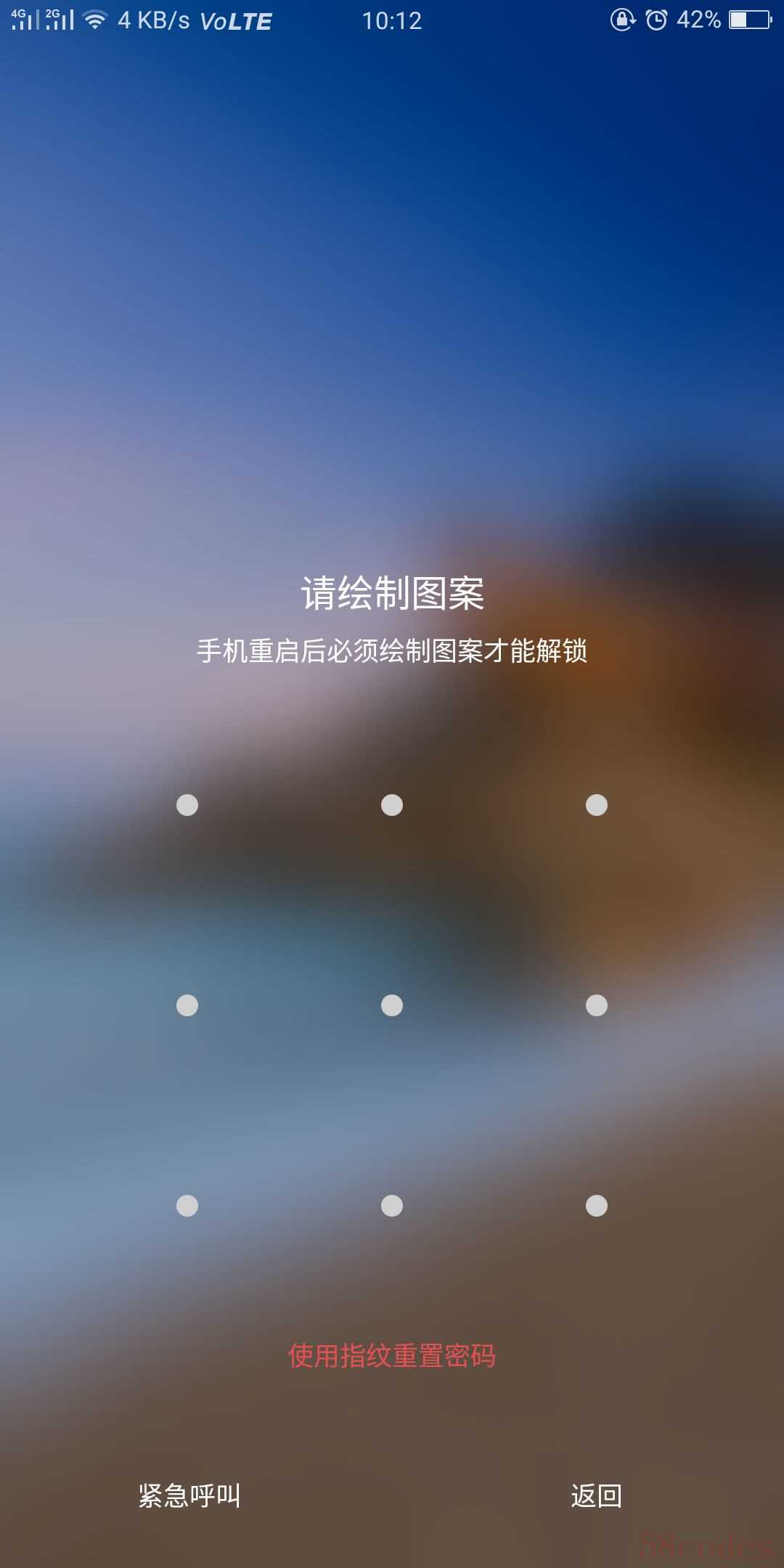
Task: Tap the middle-right dot of the pattern grid
Action: click(x=597, y=1005)
